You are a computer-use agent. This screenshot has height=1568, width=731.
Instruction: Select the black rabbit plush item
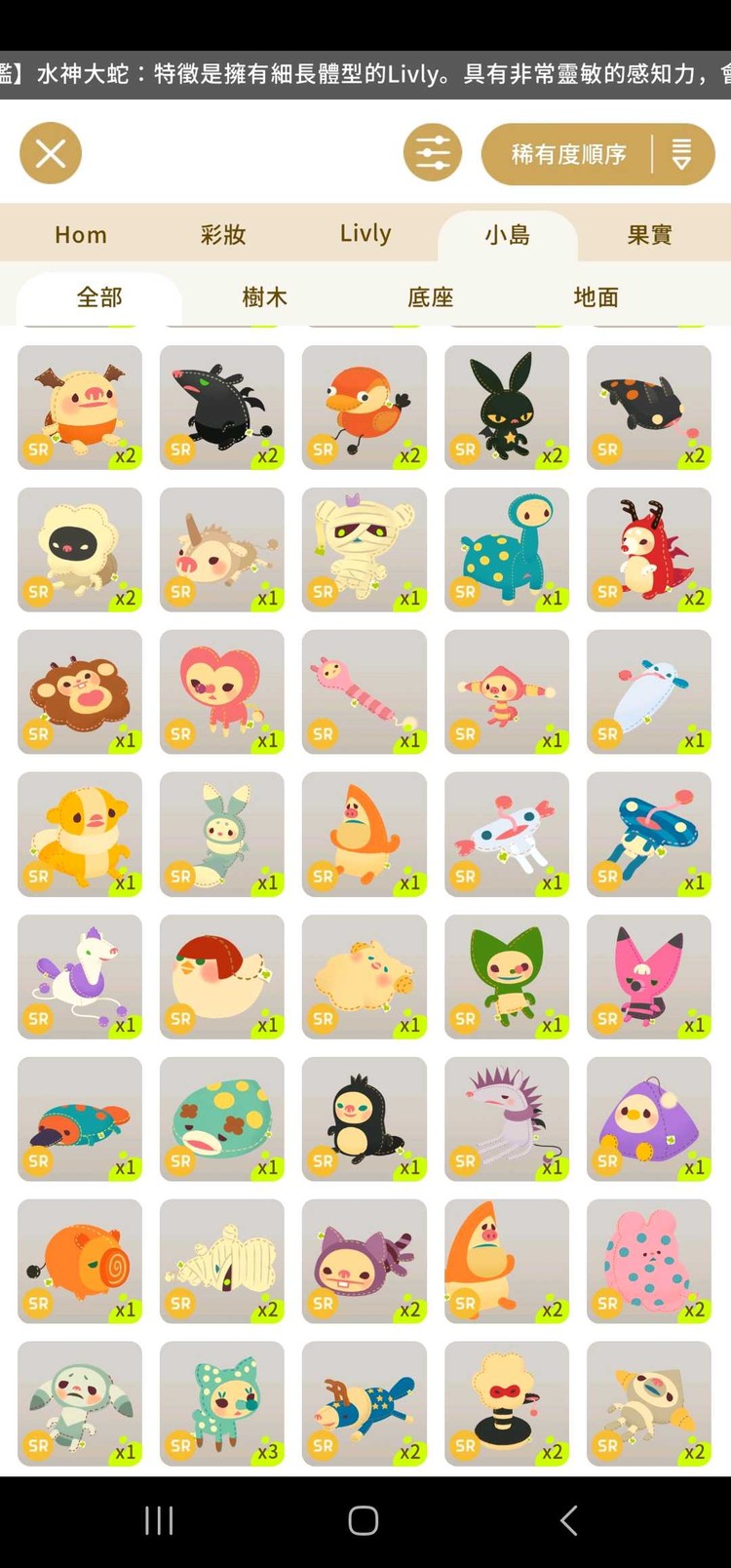[x=507, y=408]
